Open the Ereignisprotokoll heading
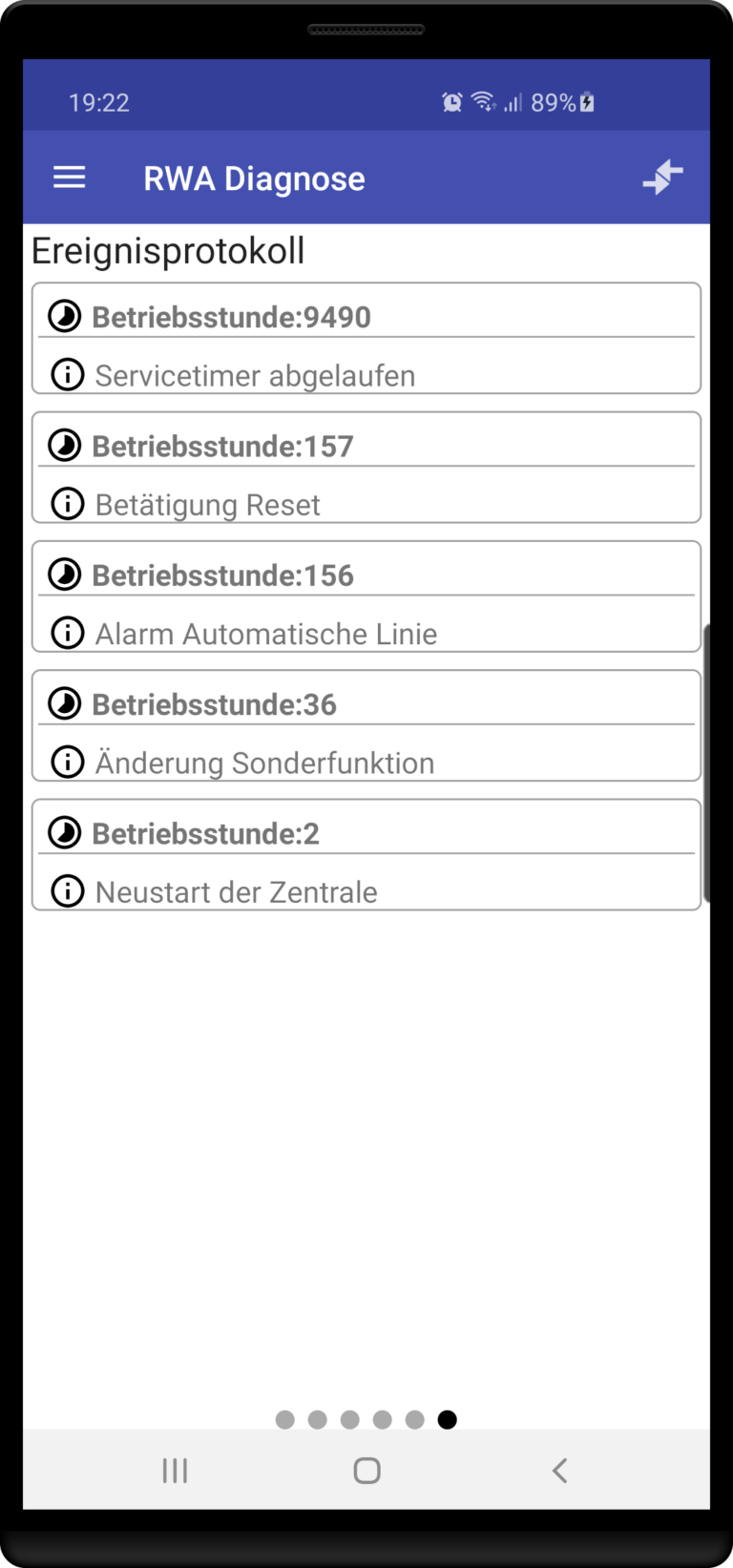Viewport: 733px width, 1568px height. pyautogui.click(x=168, y=250)
